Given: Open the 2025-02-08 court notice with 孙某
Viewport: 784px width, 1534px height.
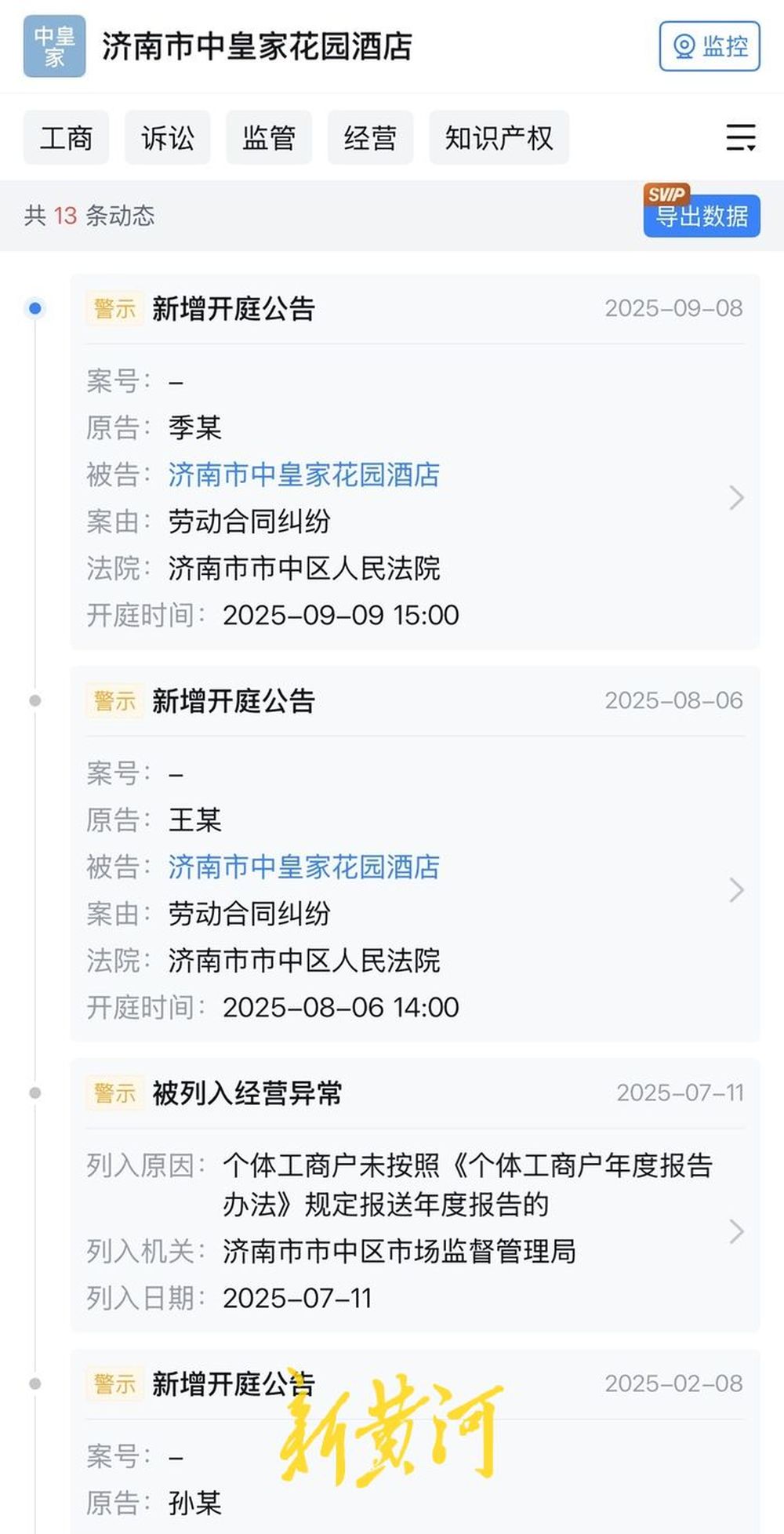Looking at the screenshot, I should [x=415, y=1441].
